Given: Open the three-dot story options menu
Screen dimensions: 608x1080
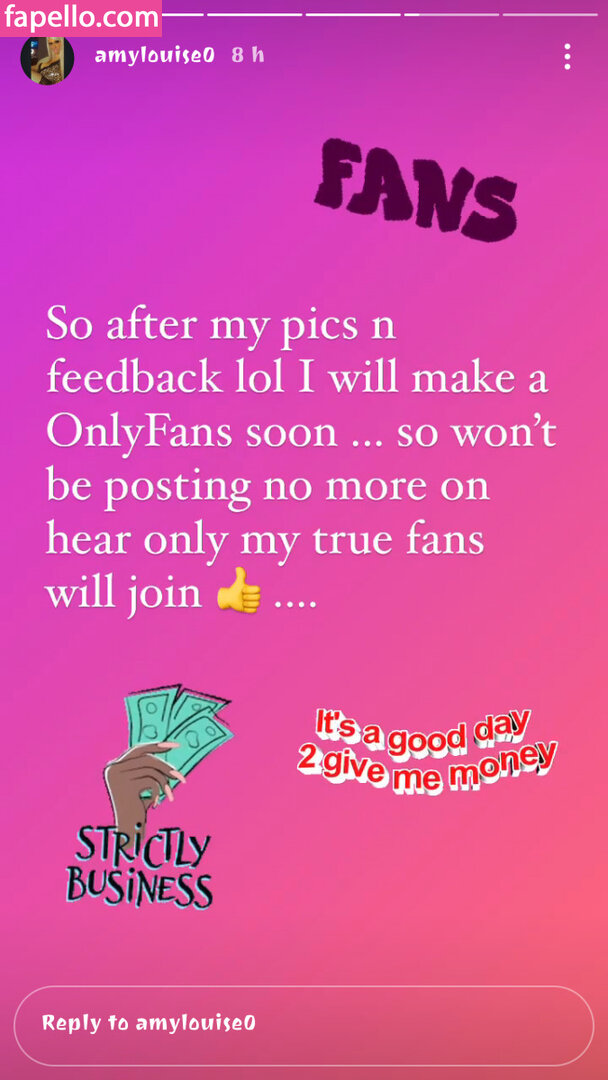Looking at the screenshot, I should tap(567, 56).
